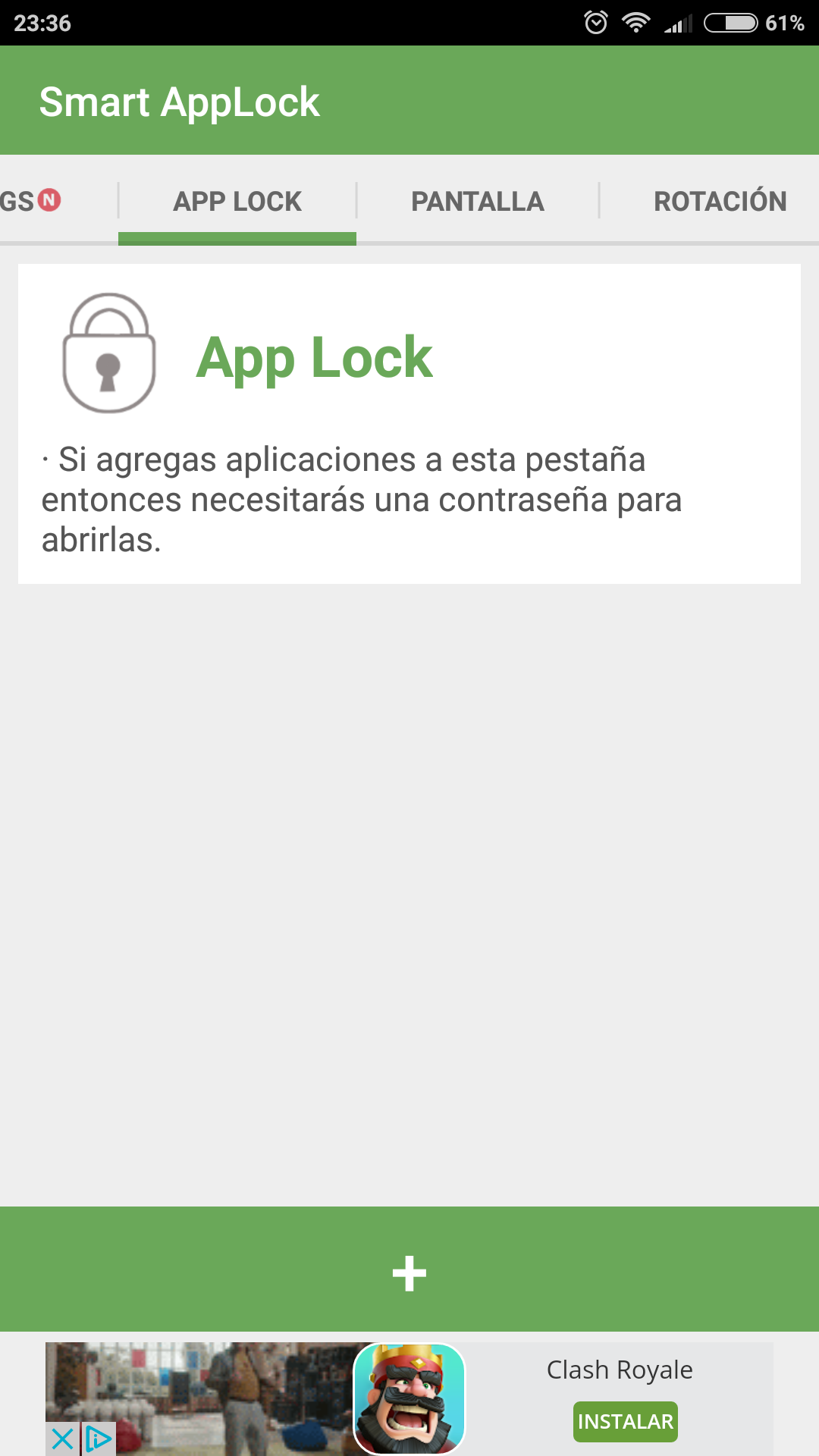Close the ad with the X icon
This screenshot has height=1456, width=819.
(62, 1439)
